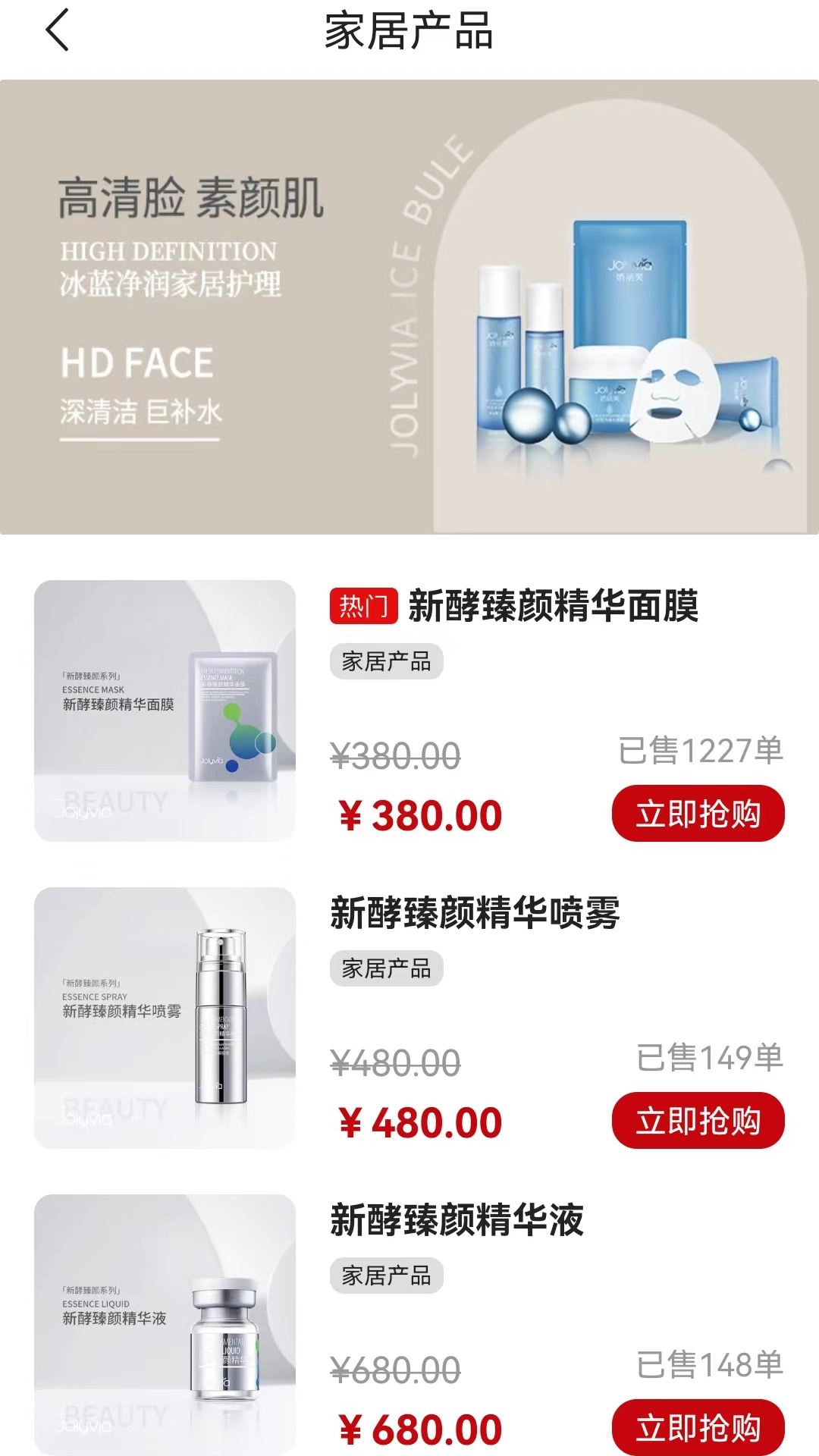Image resolution: width=819 pixels, height=1456 pixels.
Task: Tap 立即抢购 for 新酵臻颜精华液
Action: click(698, 1426)
